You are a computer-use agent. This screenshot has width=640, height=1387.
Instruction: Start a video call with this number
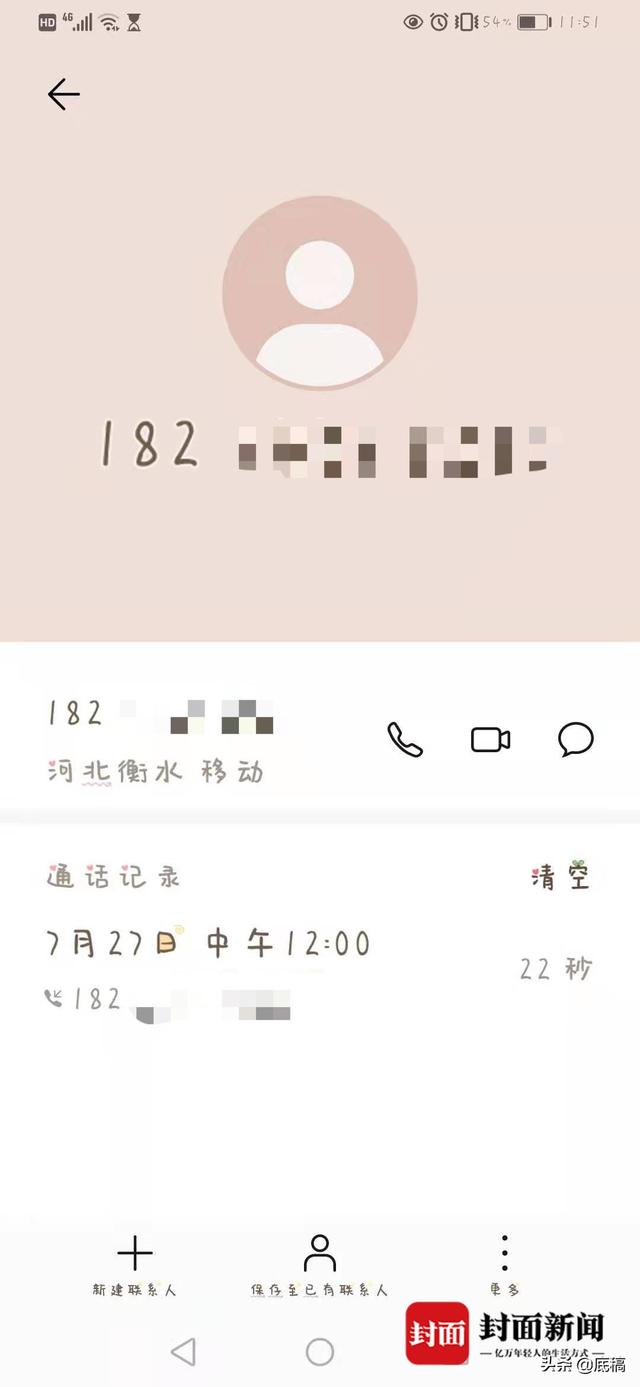tap(490, 740)
